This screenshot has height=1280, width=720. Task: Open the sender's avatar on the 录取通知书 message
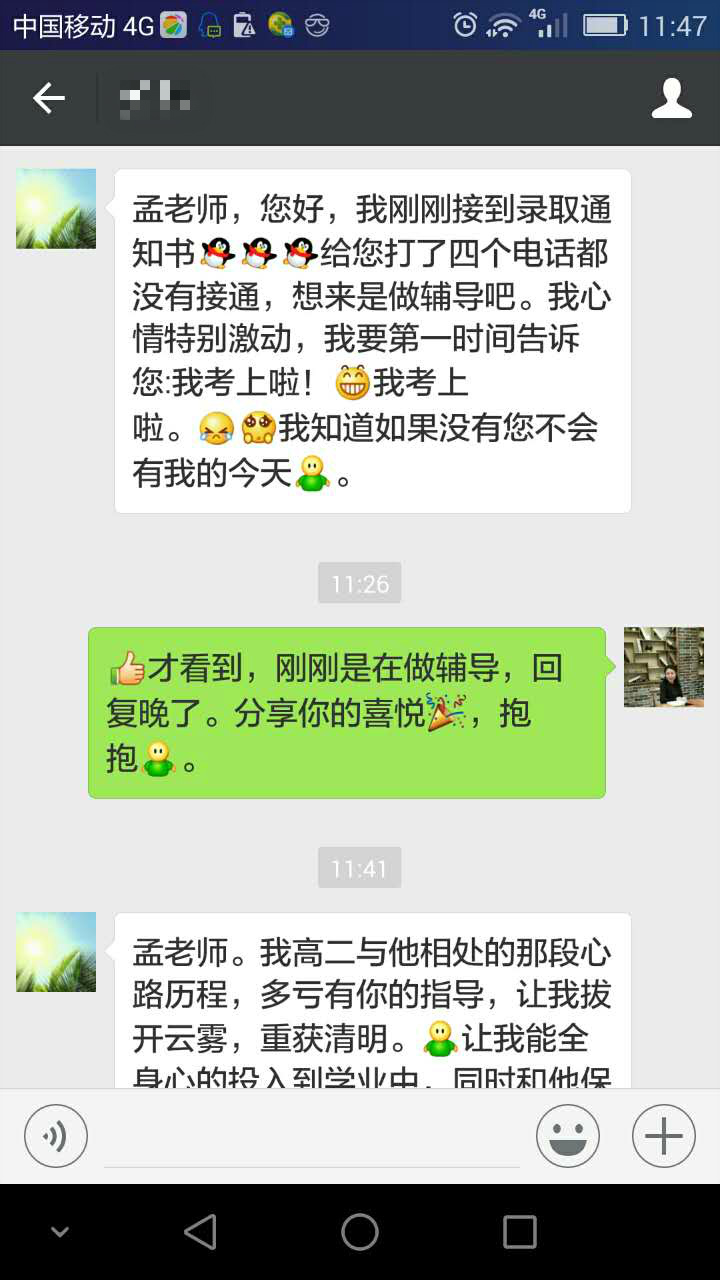pyautogui.click(x=56, y=208)
